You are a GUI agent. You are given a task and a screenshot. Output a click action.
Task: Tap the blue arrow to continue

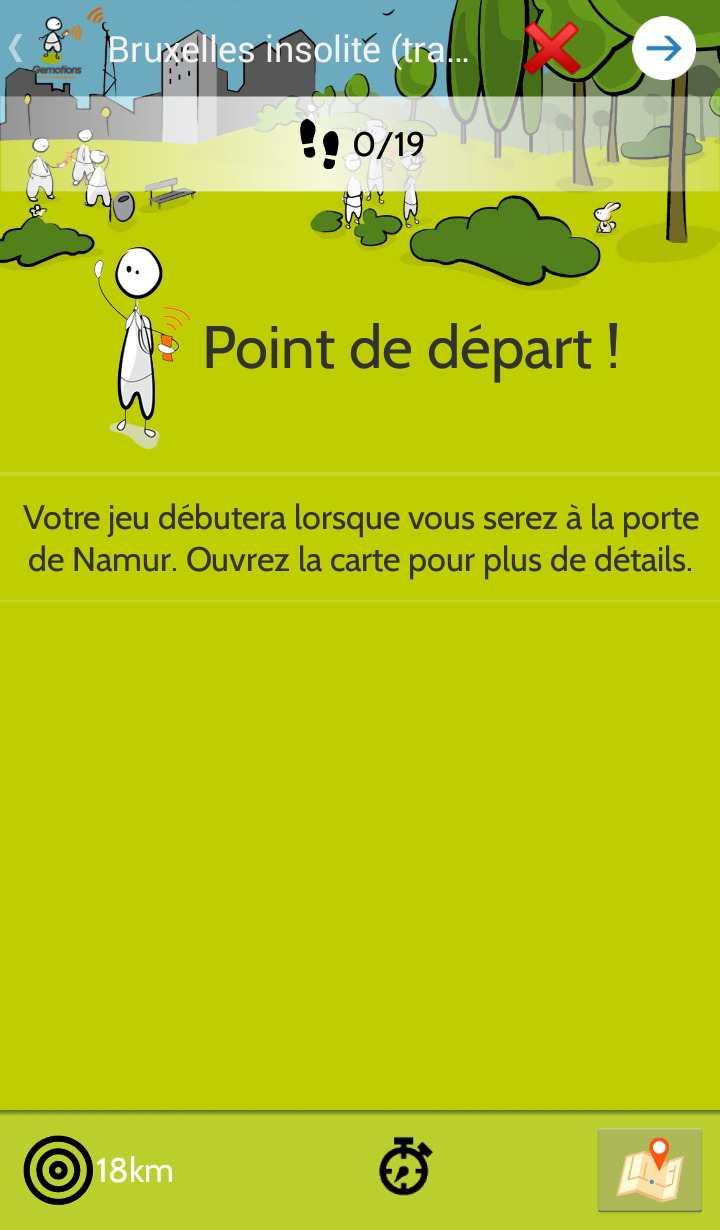[663, 48]
